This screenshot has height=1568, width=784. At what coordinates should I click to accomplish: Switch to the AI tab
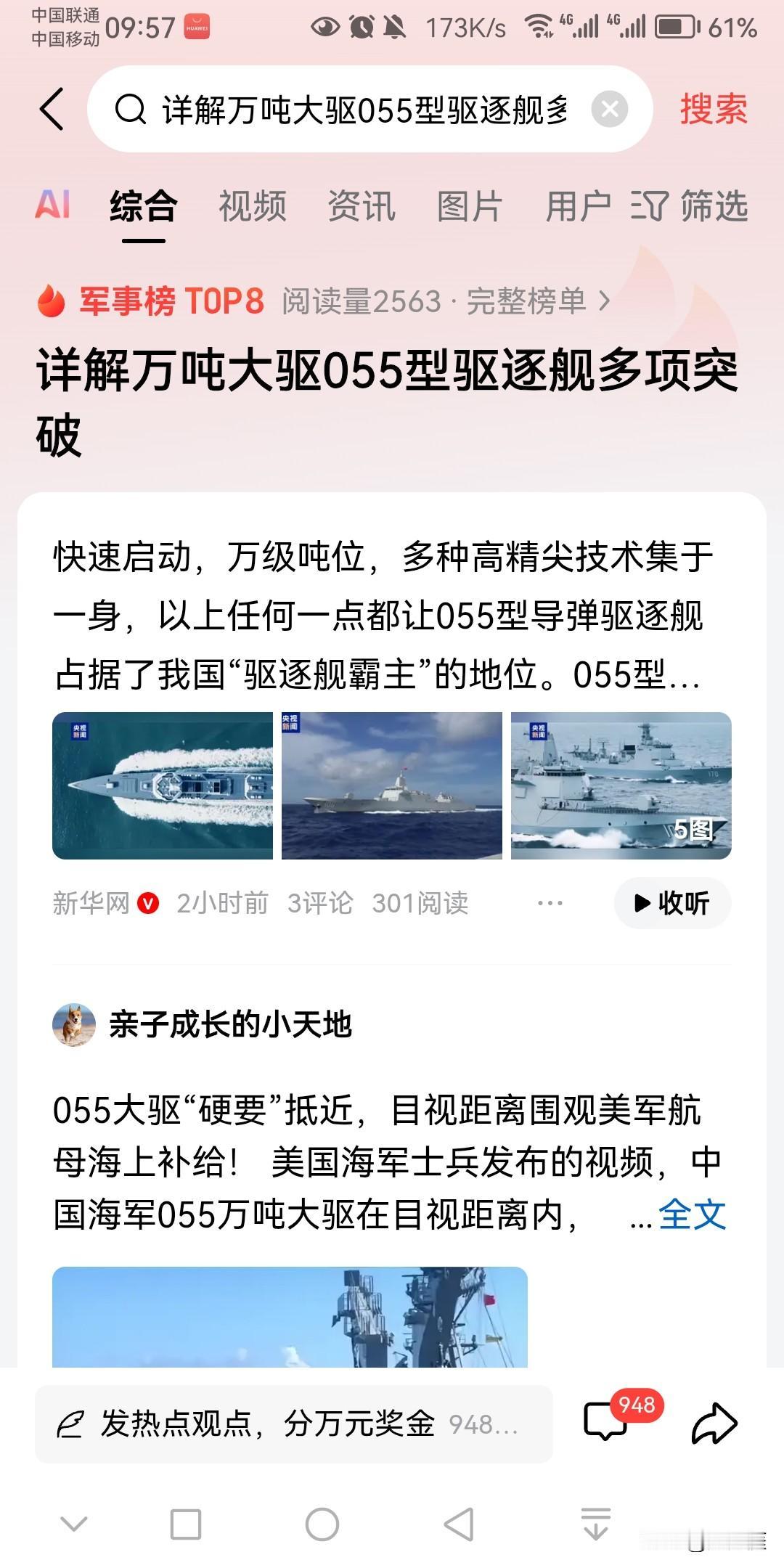[x=53, y=205]
